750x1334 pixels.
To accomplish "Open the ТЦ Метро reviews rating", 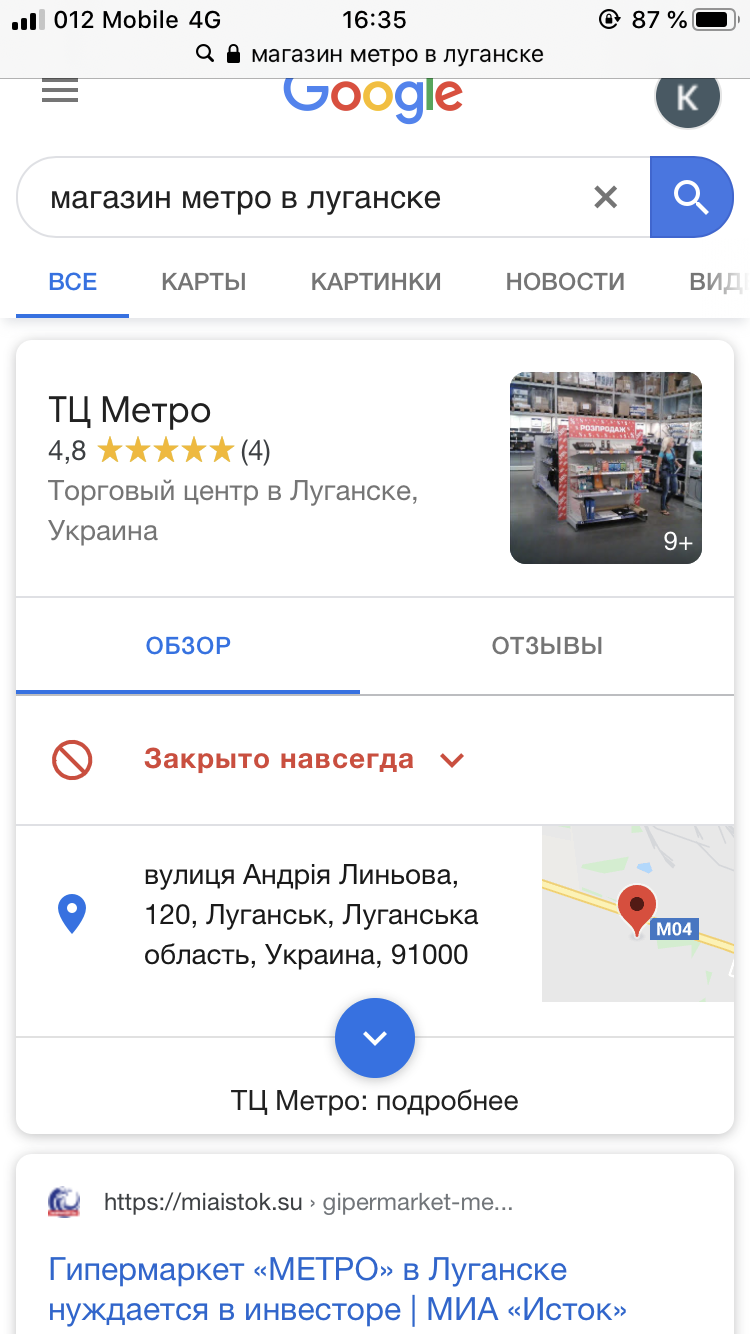I will pos(160,451).
